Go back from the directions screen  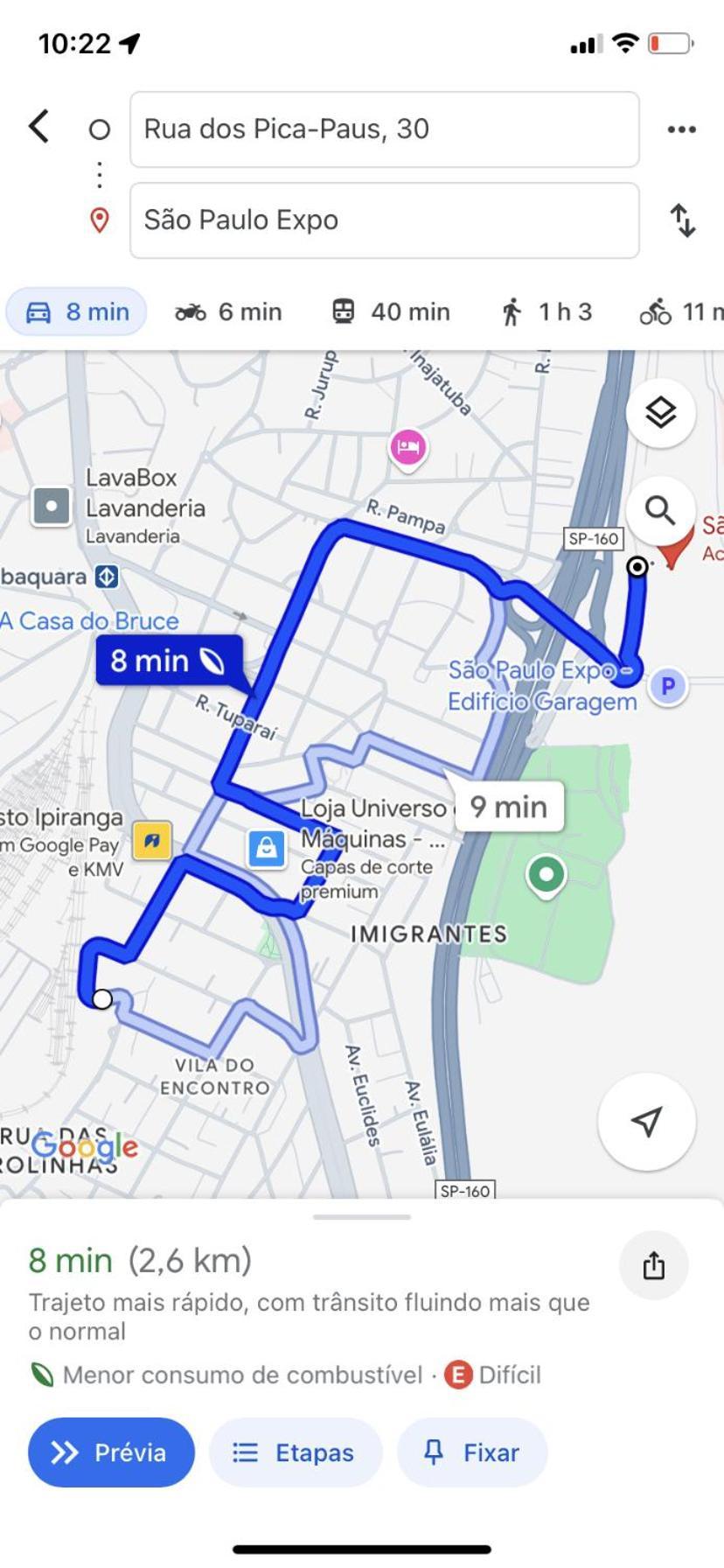click(x=39, y=127)
